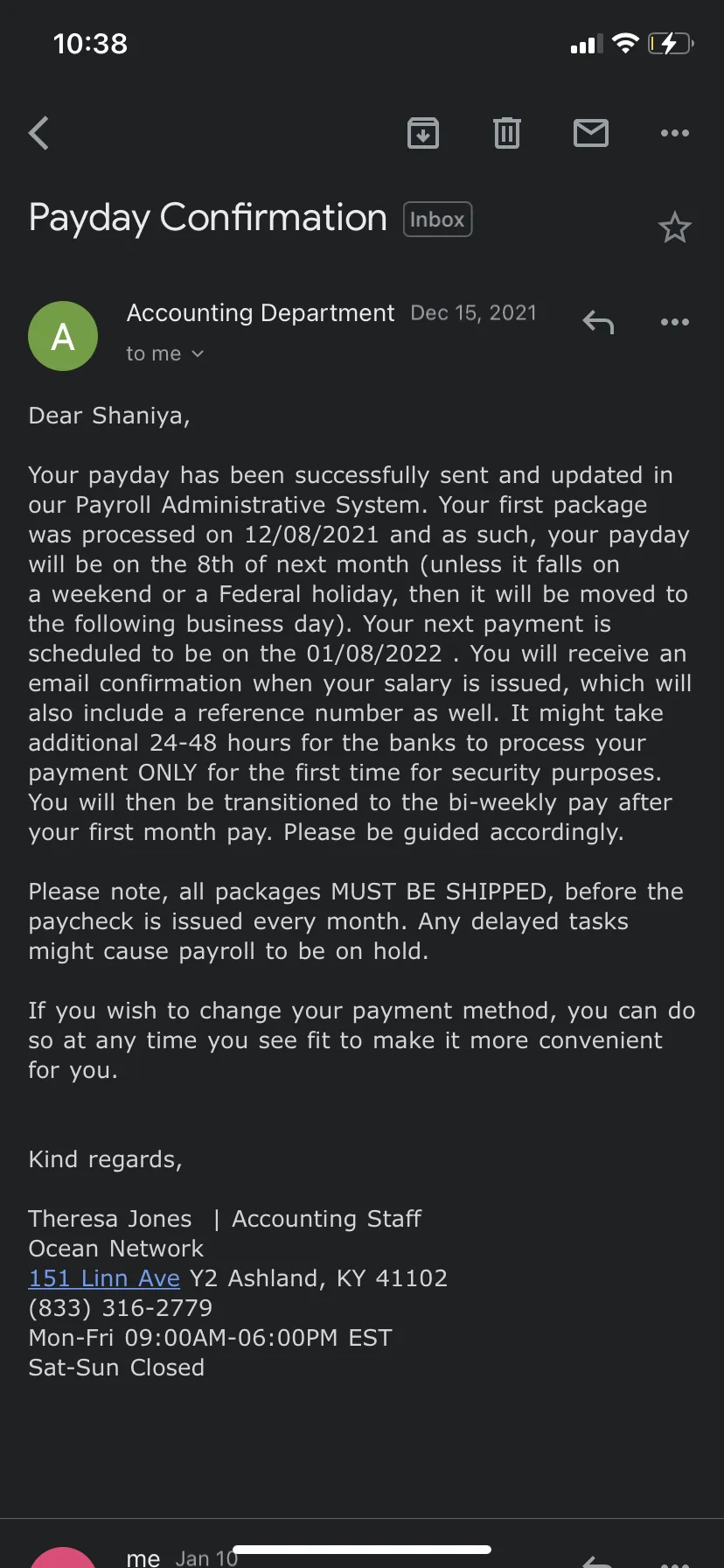Go back to the inbox list
Viewport: 724px width, 1568px height.
pos(38,133)
